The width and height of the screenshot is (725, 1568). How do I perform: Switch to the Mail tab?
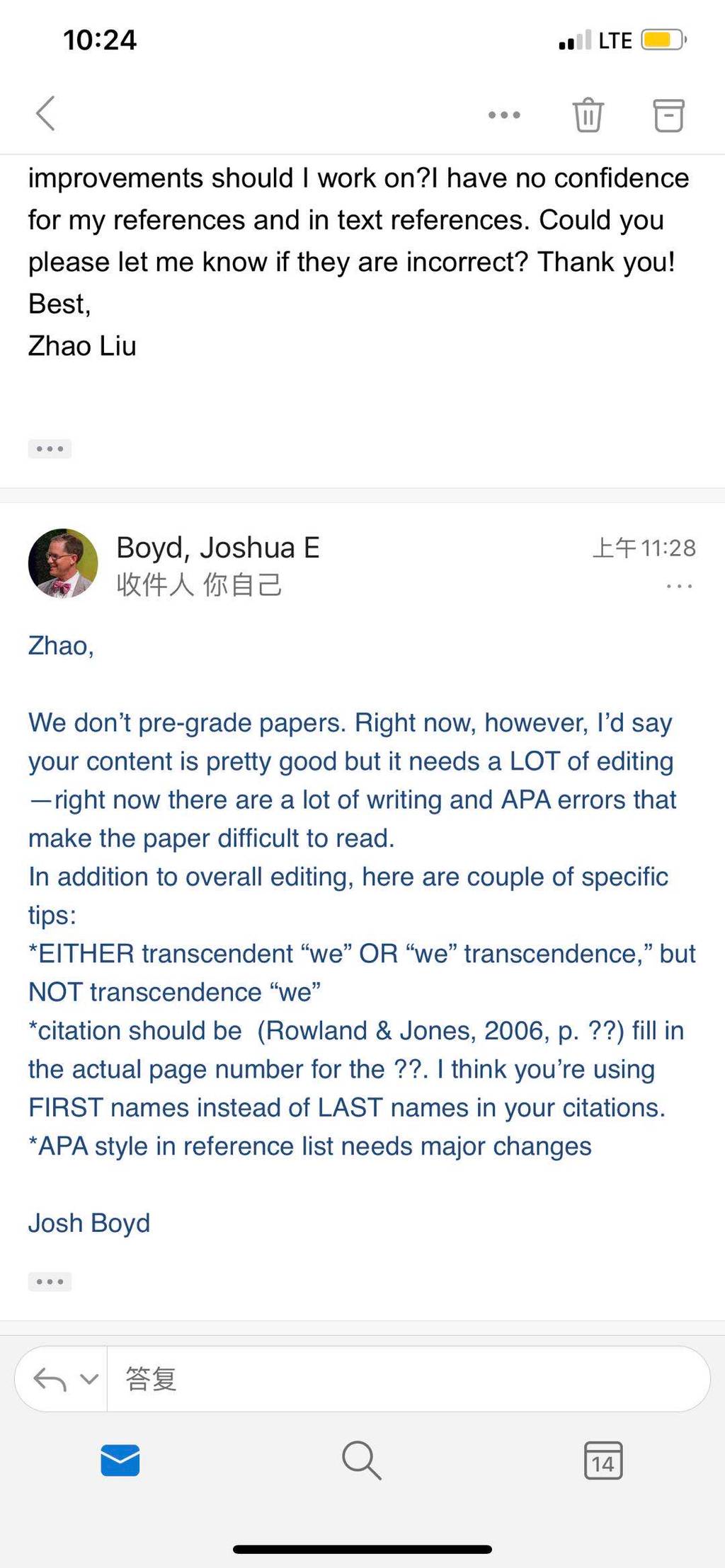[x=120, y=1460]
